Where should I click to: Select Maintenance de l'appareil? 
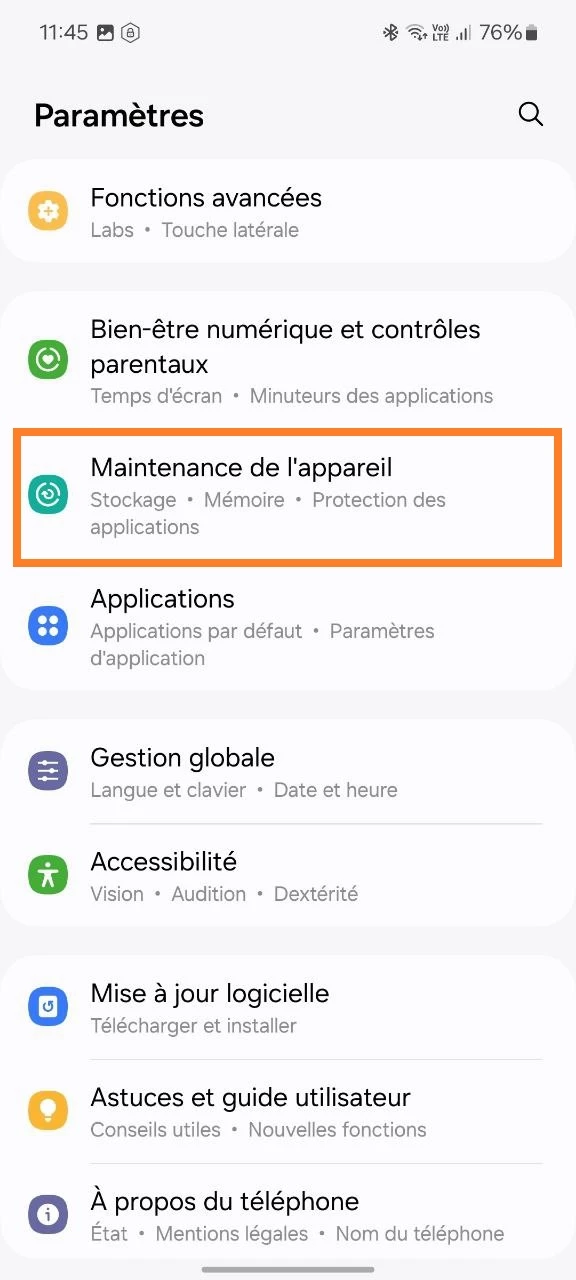(288, 495)
